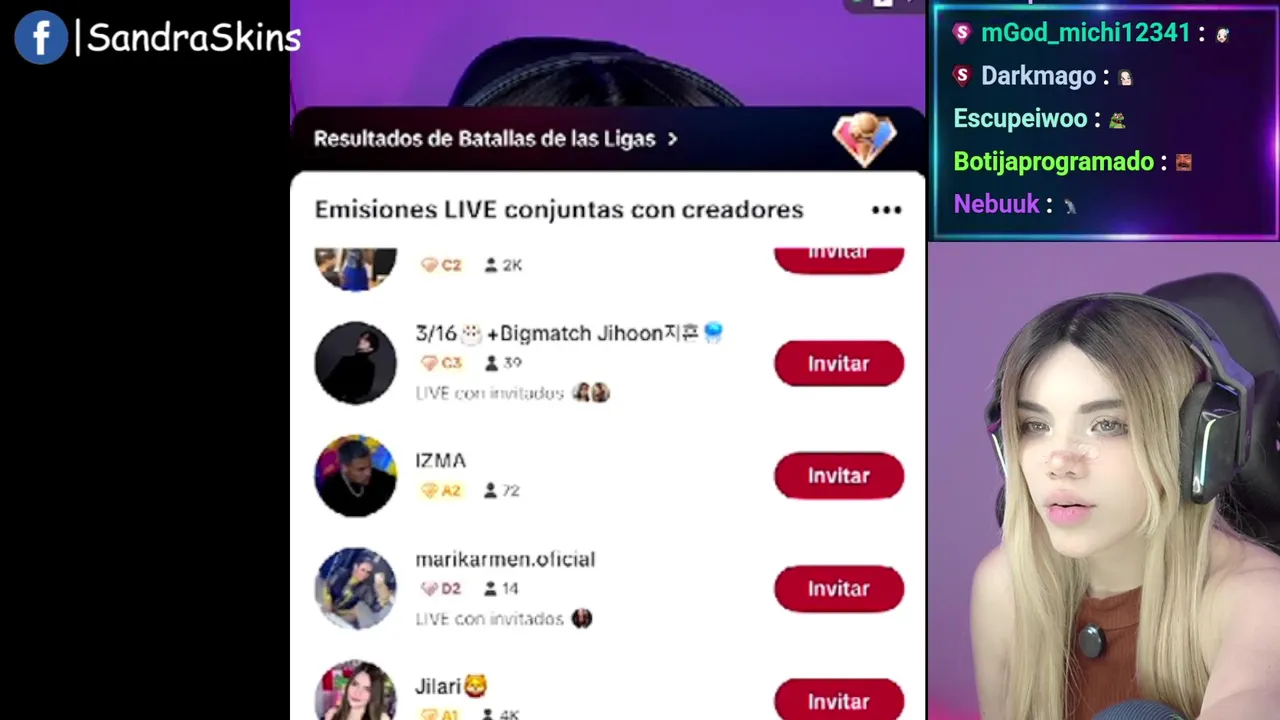Open the three-dot options menu
1280x720 pixels.
pyautogui.click(x=886, y=210)
